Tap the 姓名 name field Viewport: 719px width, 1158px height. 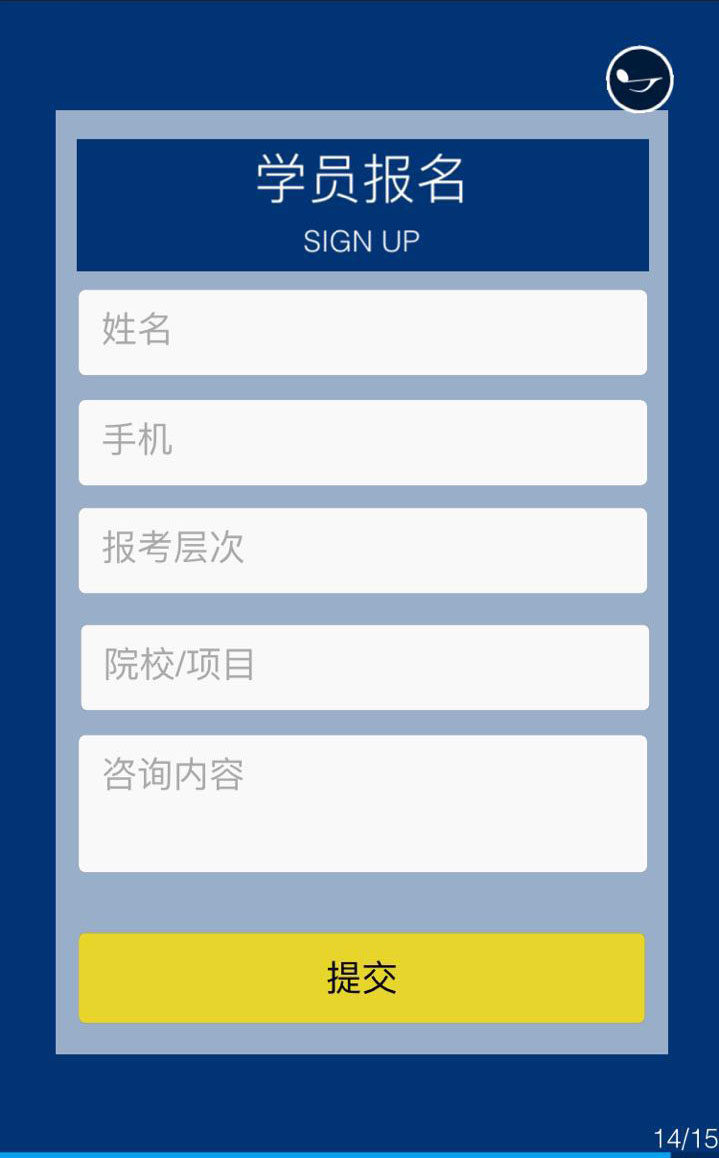pyautogui.click(x=362, y=332)
